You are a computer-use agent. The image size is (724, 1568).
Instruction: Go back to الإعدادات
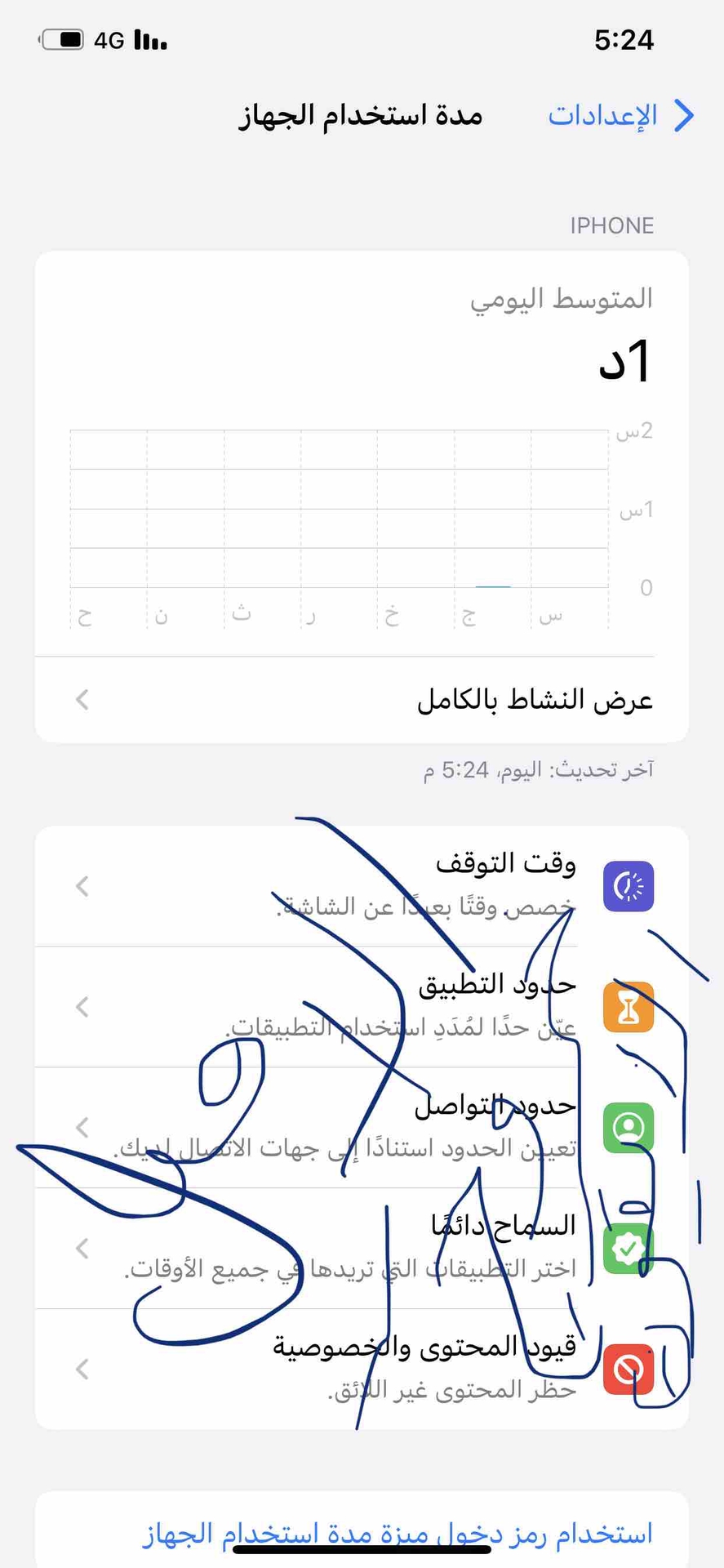[620, 116]
